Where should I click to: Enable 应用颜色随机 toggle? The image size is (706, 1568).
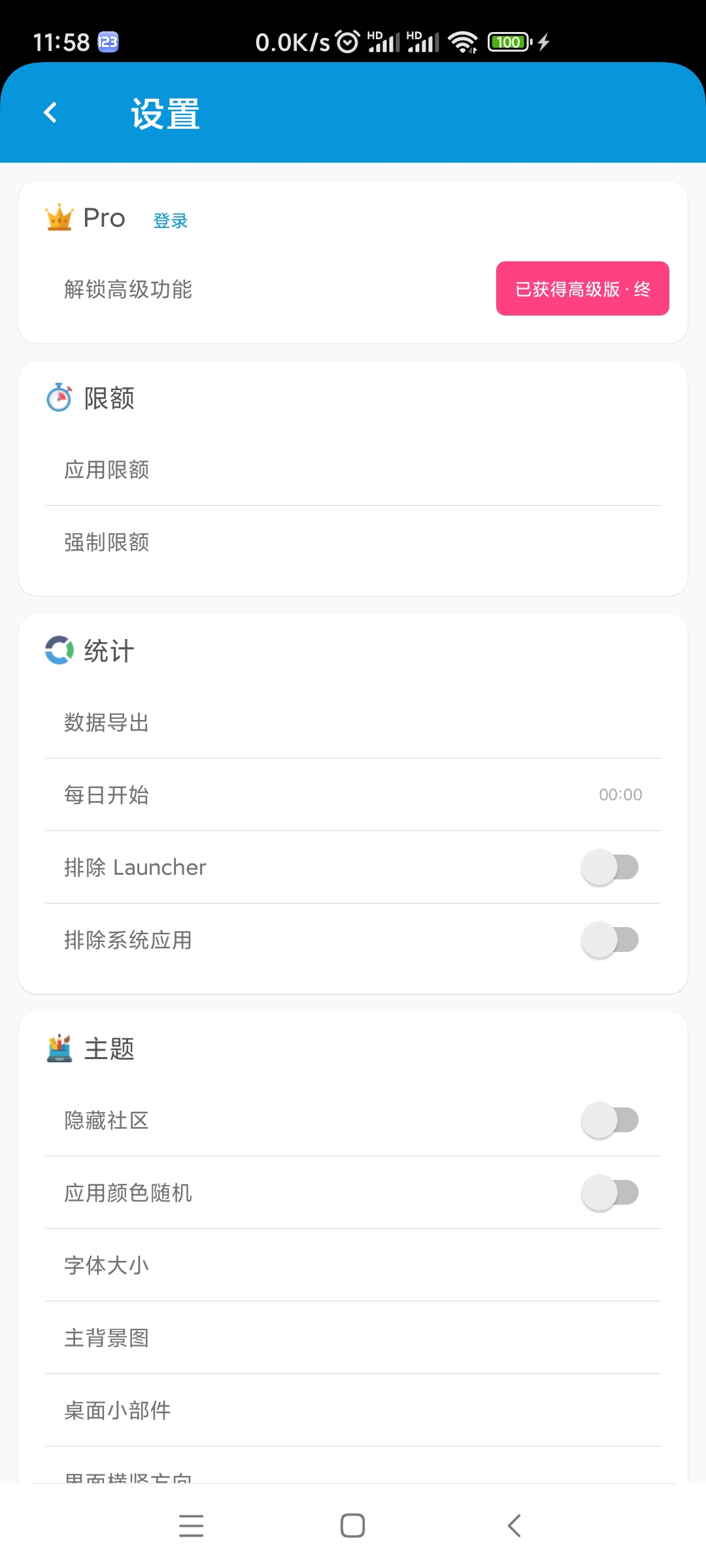pyautogui.click(x=610, y=1193)
